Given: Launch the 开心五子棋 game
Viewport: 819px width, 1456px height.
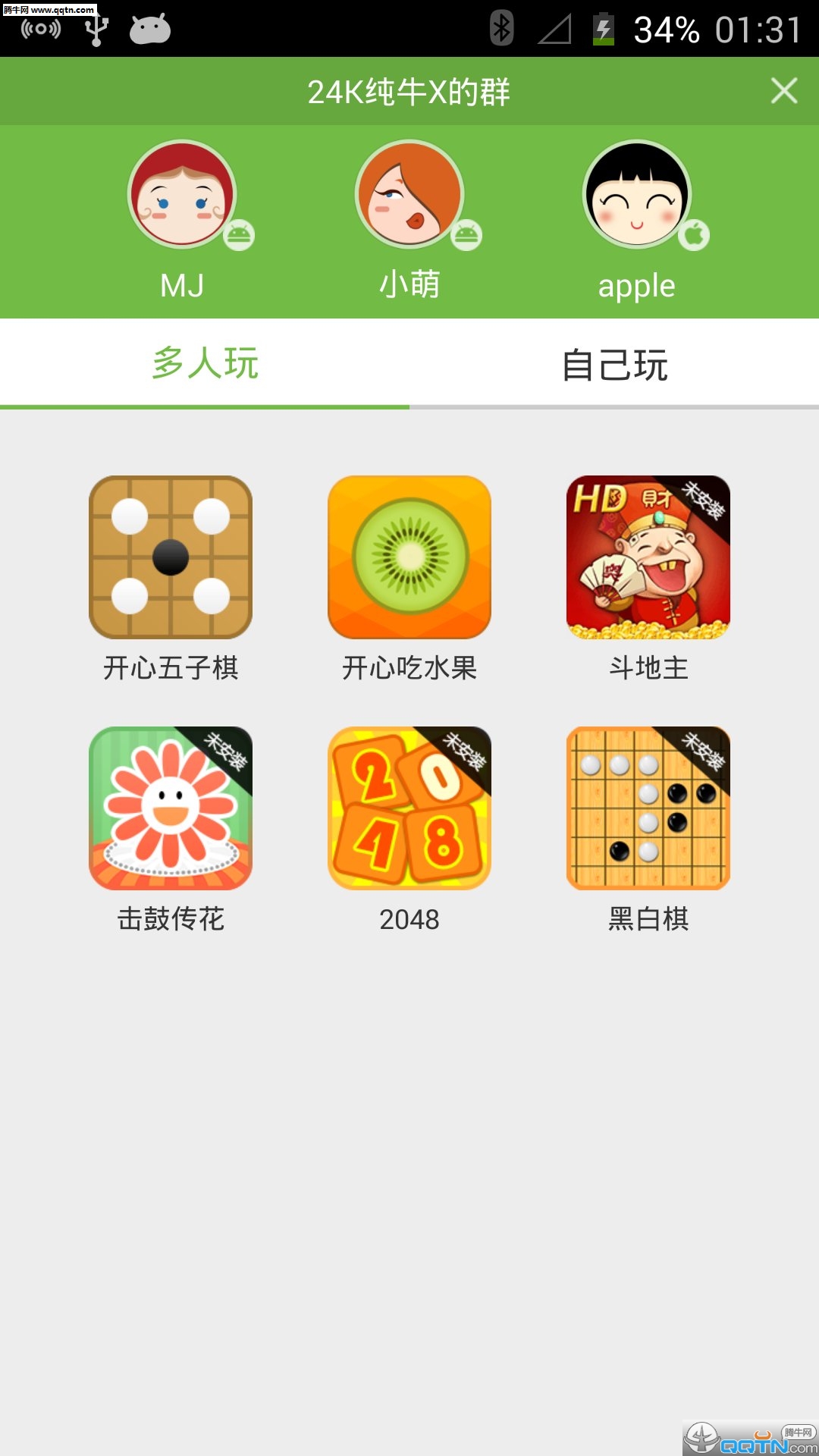Looking at the screenshot, I should (171, 557).
